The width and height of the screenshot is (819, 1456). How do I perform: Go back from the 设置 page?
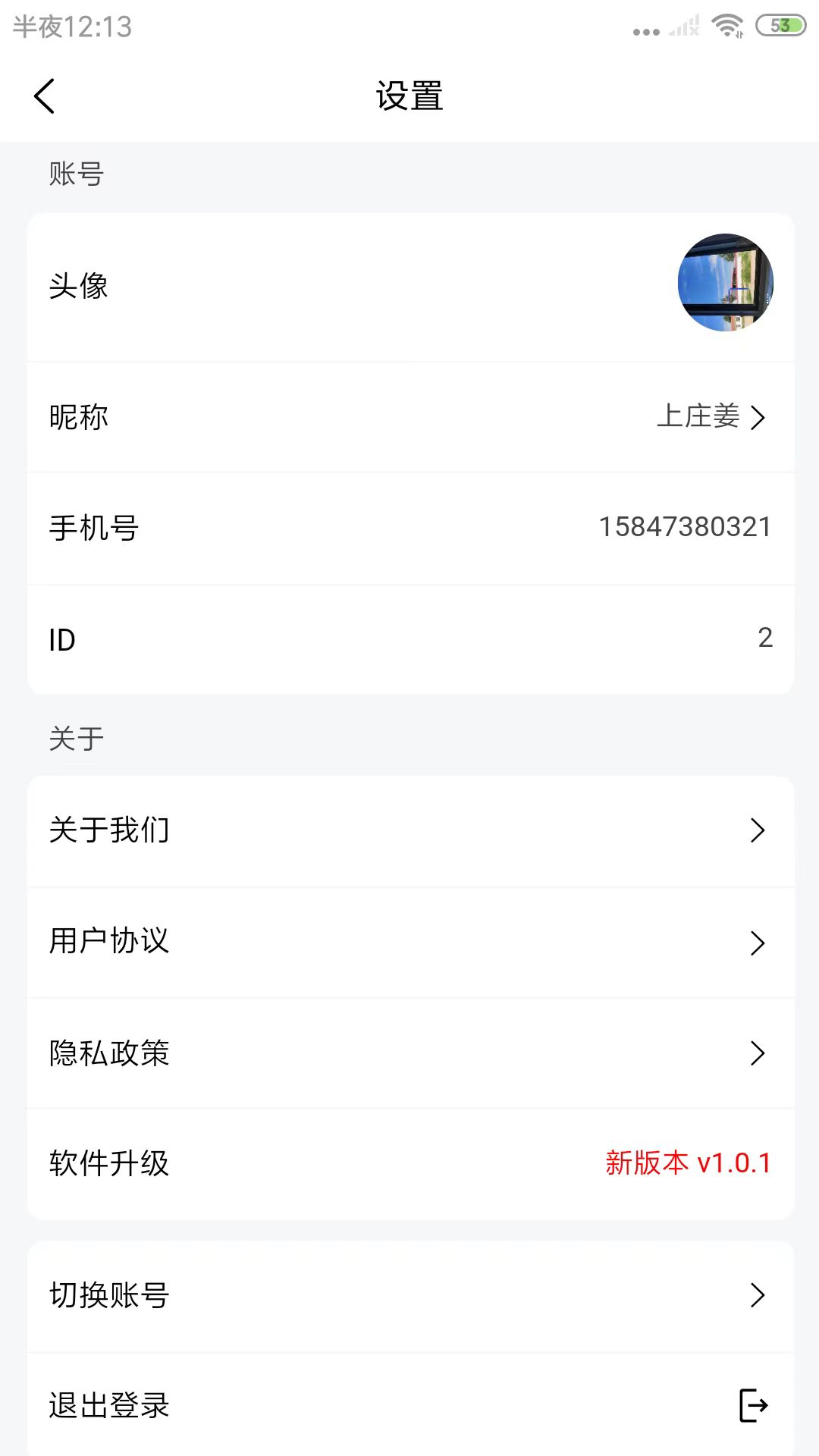click(x=45, y=96)
